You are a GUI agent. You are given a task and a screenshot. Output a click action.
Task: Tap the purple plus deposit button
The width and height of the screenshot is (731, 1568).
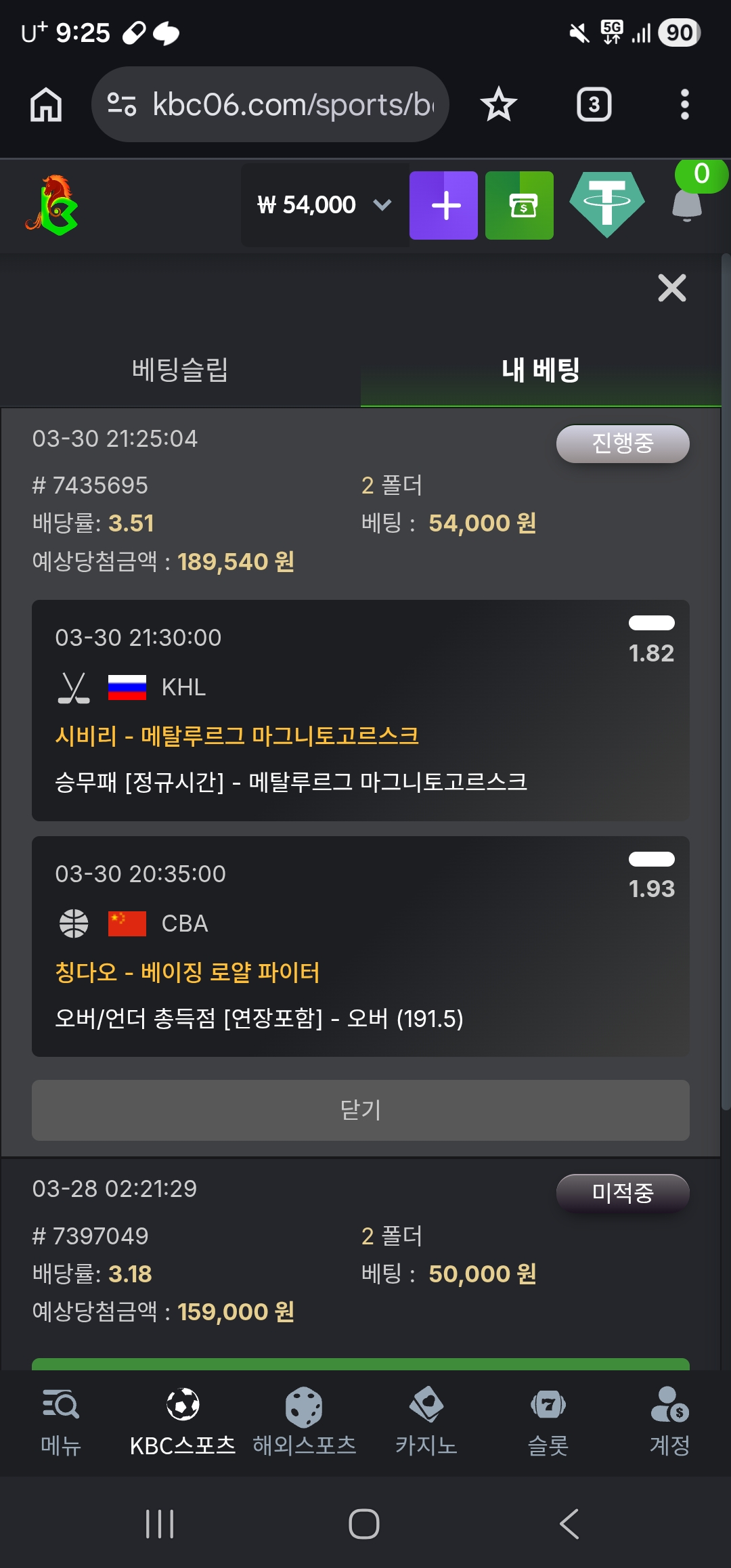point(443,205)
